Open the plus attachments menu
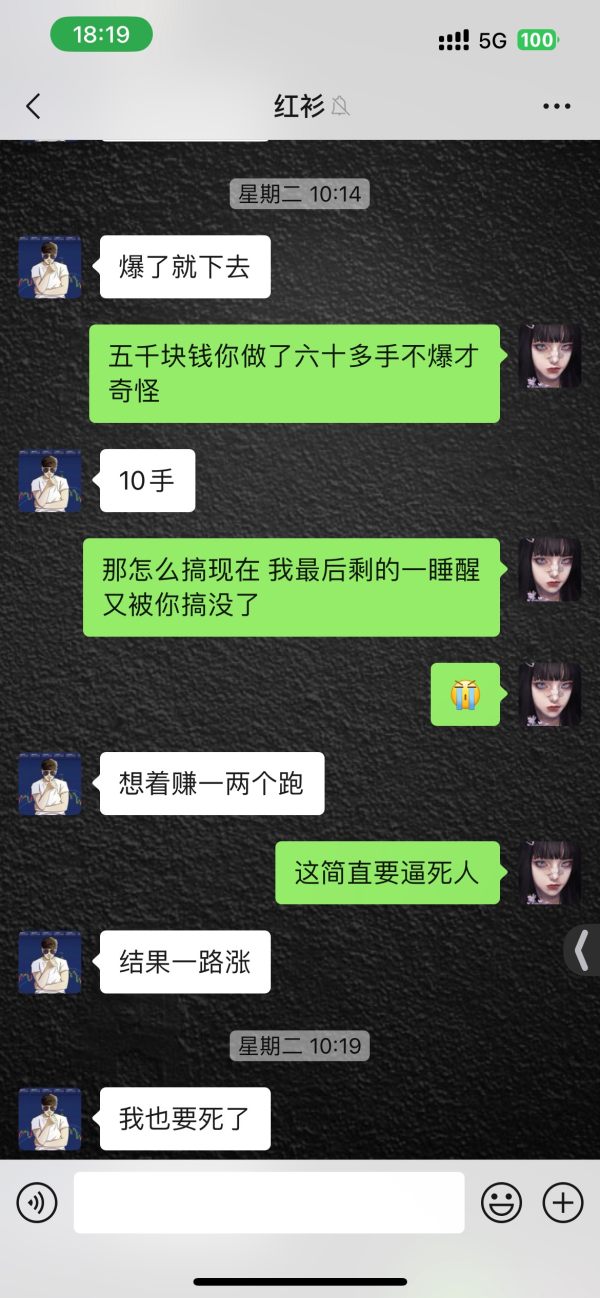The height and width of the screenshot is (1298, 600). (x=562, y=1202)
